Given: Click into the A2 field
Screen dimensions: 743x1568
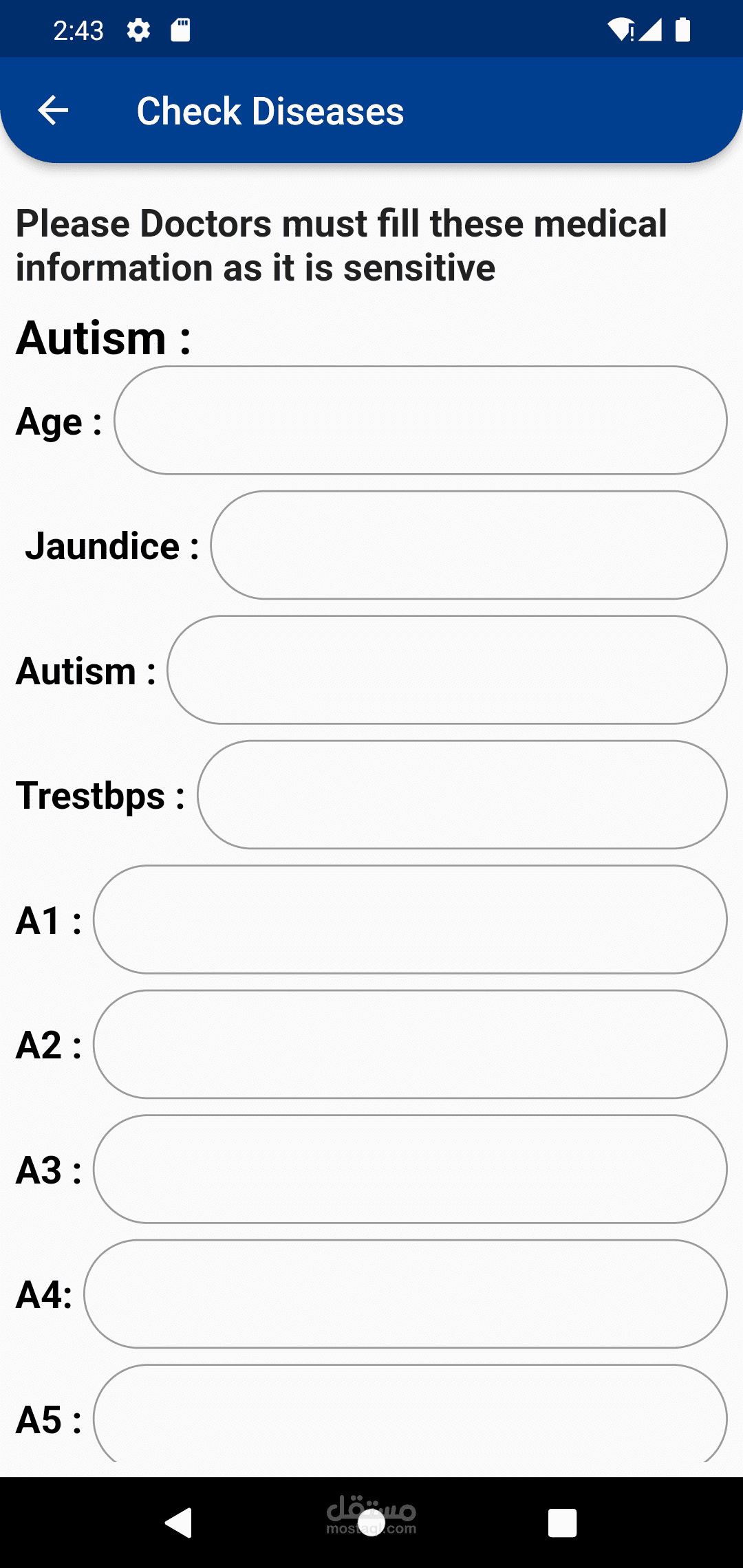Looking at the screenshot, I should tap(410, 1045).
